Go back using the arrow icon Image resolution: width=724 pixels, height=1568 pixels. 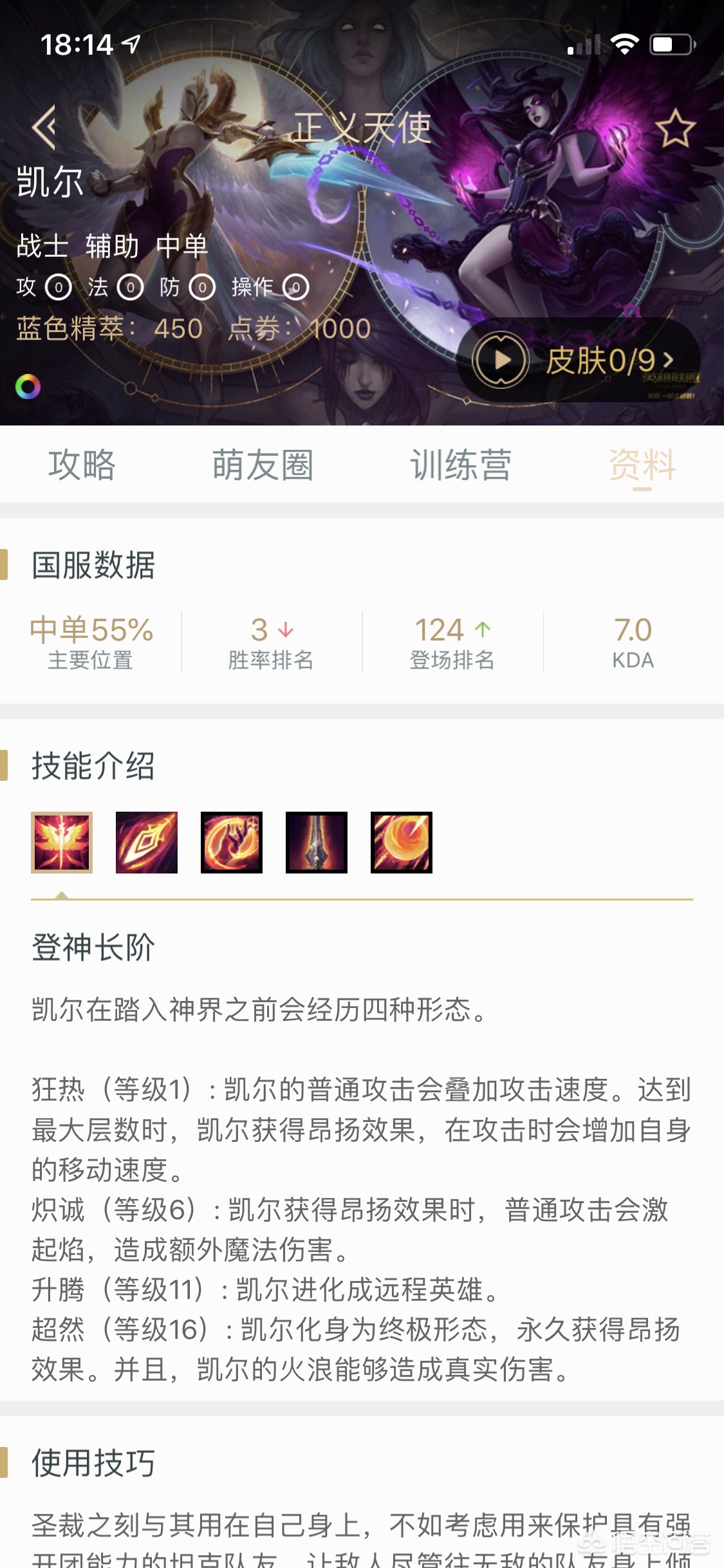point(45,127)
